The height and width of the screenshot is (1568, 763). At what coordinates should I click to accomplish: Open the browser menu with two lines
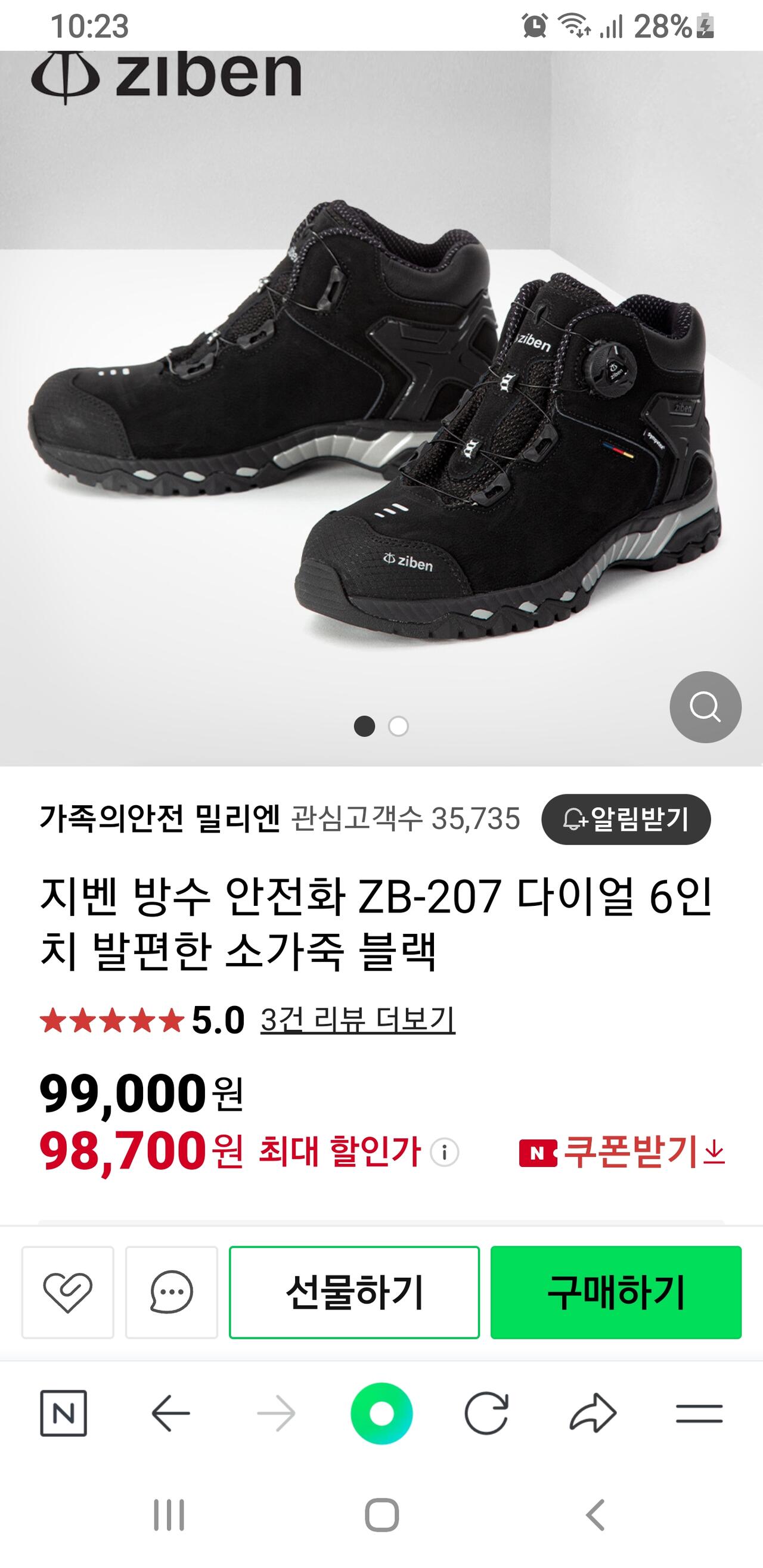pos(699,1413)
